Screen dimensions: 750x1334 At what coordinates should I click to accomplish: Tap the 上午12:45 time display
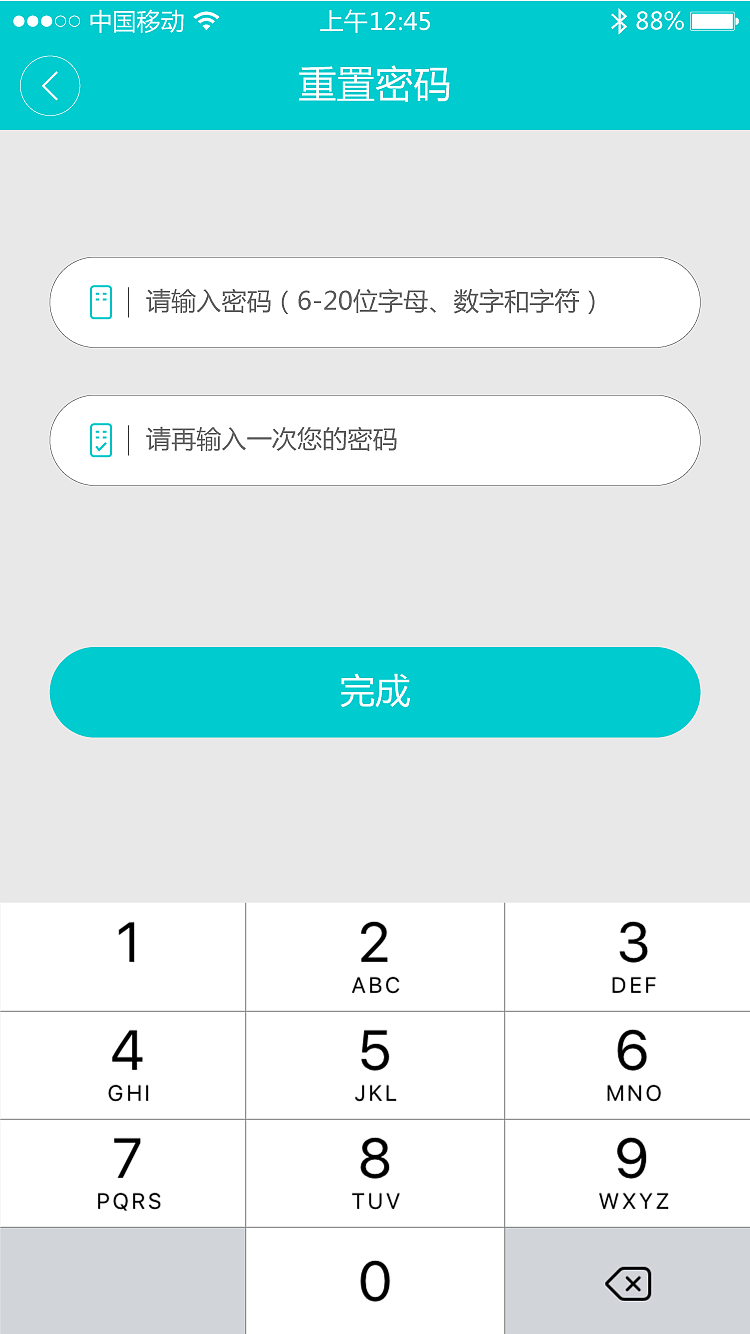point(375,20)
